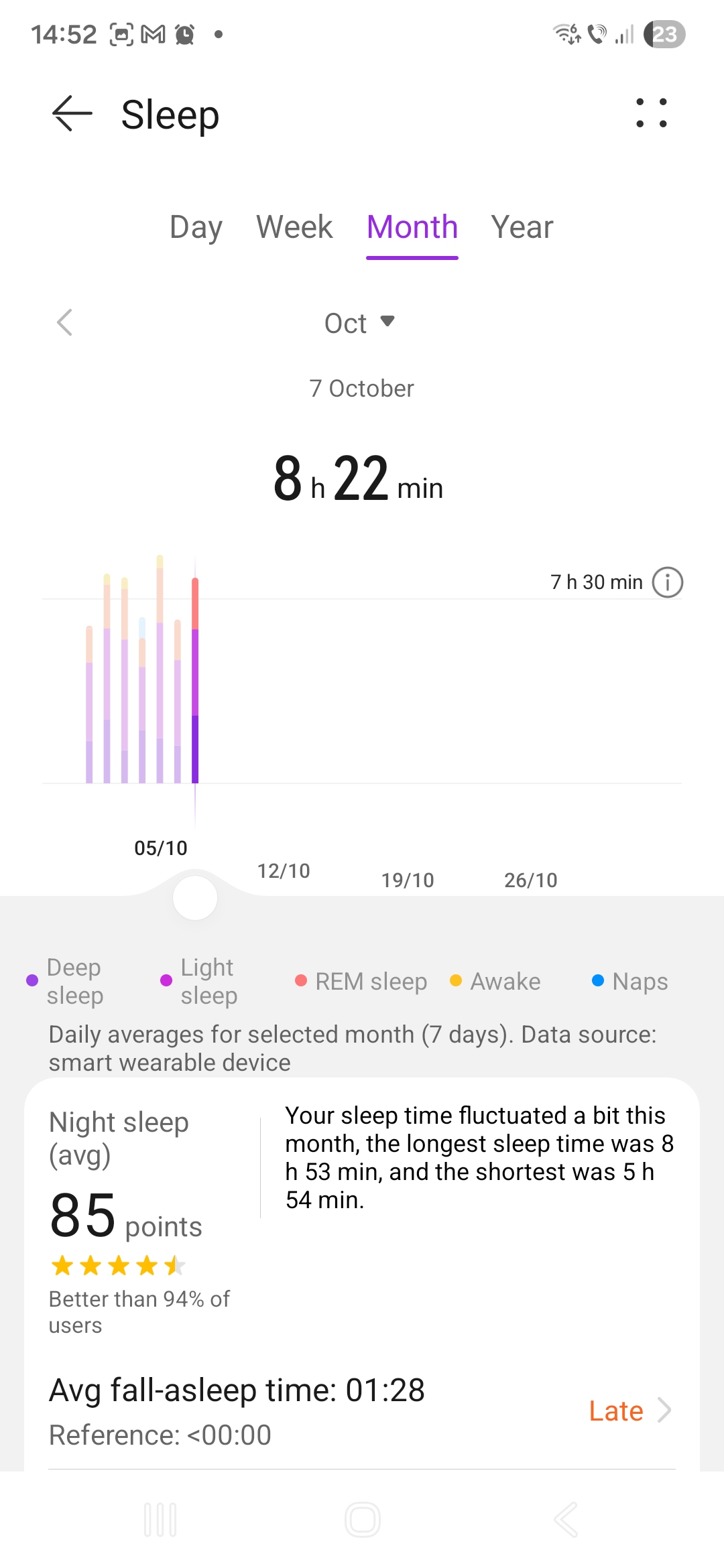The height and width of the screenshot is (1568, 724).
Task: Open info icon next to 7 h 30 min
Action: pos(667,582)
